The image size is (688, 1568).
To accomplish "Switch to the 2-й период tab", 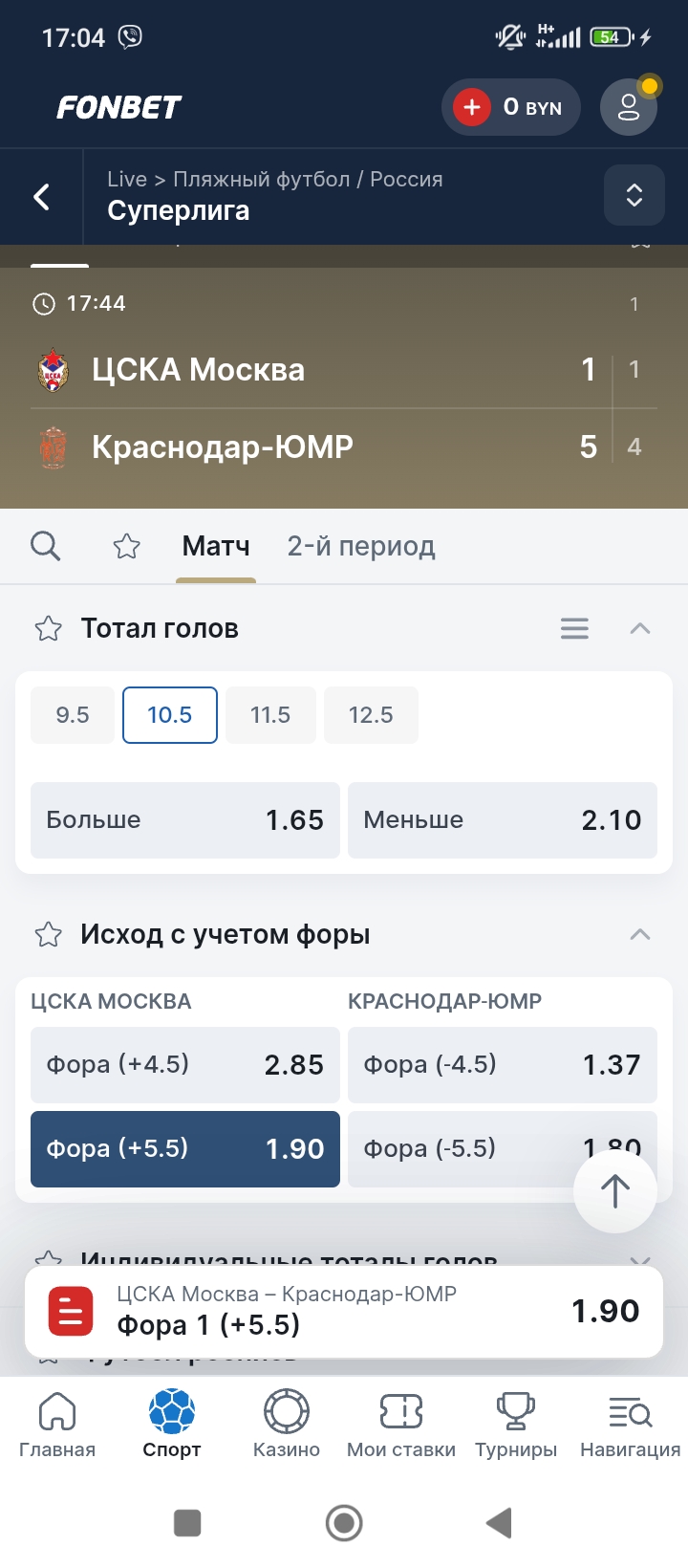I will 361,546.
